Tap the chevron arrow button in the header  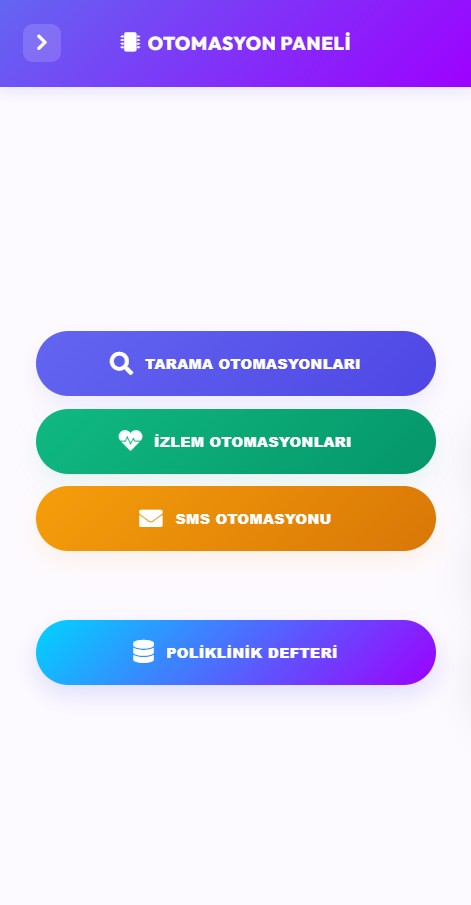(x=42, y=43)
